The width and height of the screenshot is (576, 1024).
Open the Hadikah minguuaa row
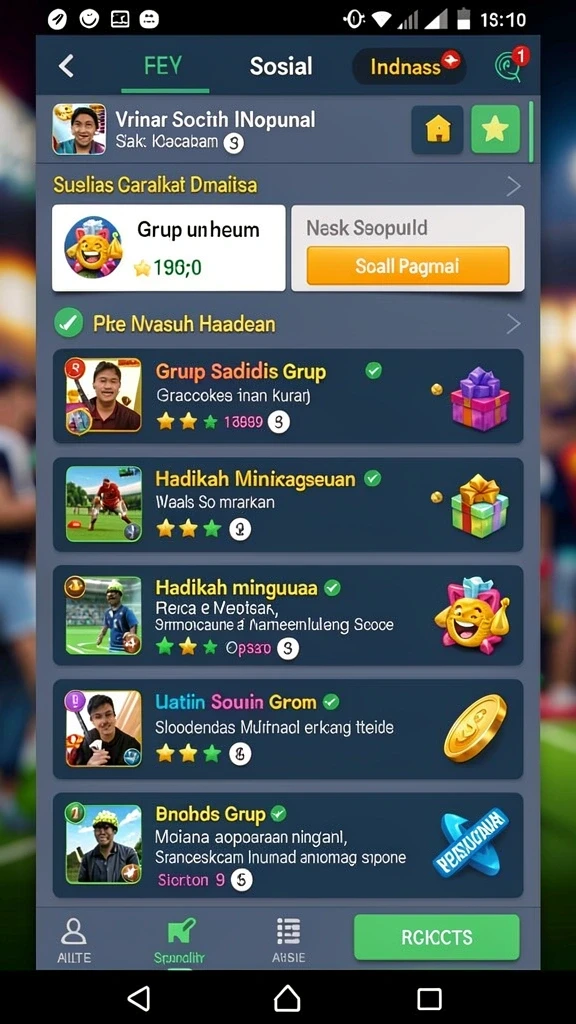(288, 615)
